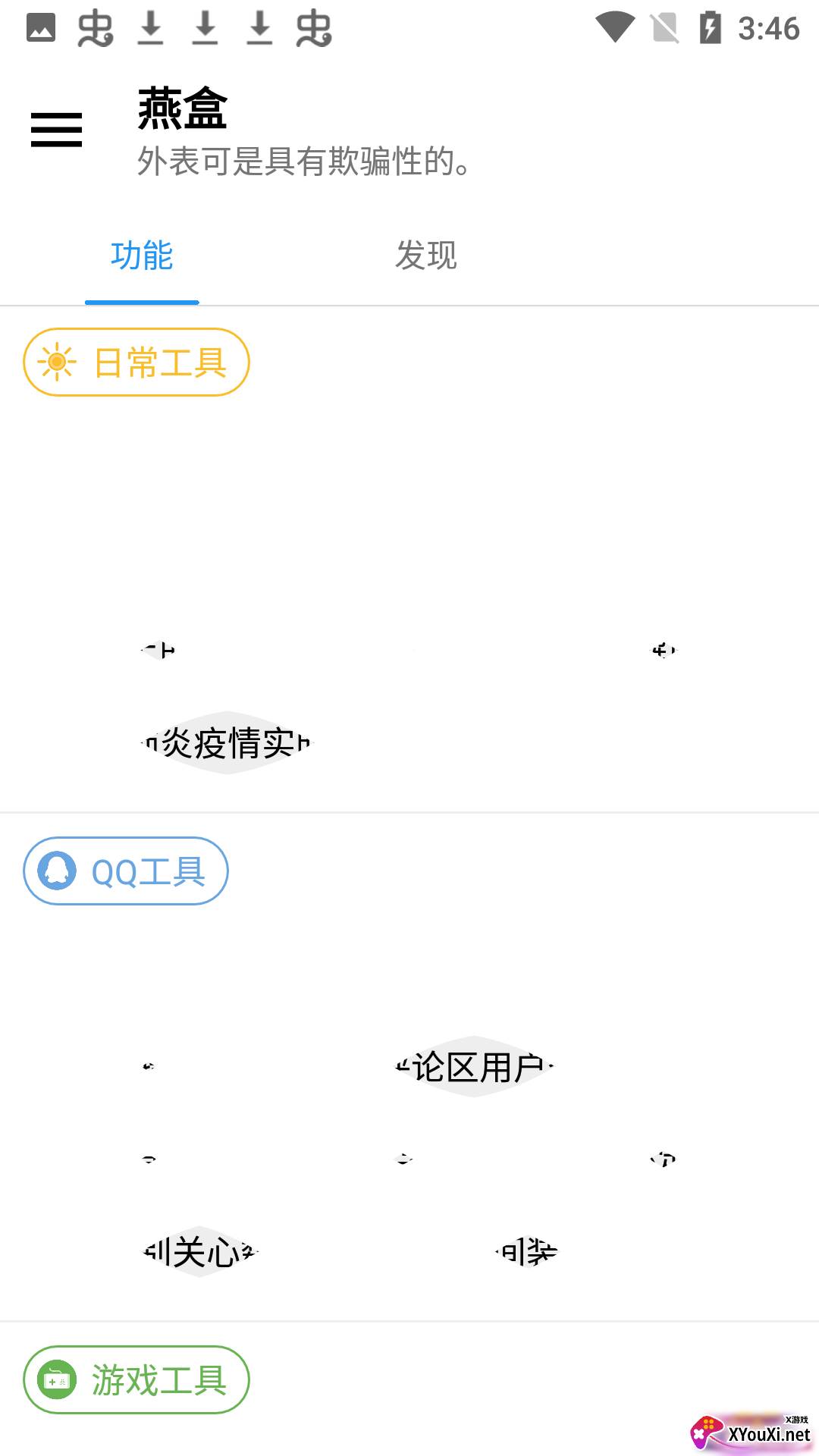Open the 论区用户 tool item
This screenshot has width=819, height=1456.
[x=475, y=1067]
